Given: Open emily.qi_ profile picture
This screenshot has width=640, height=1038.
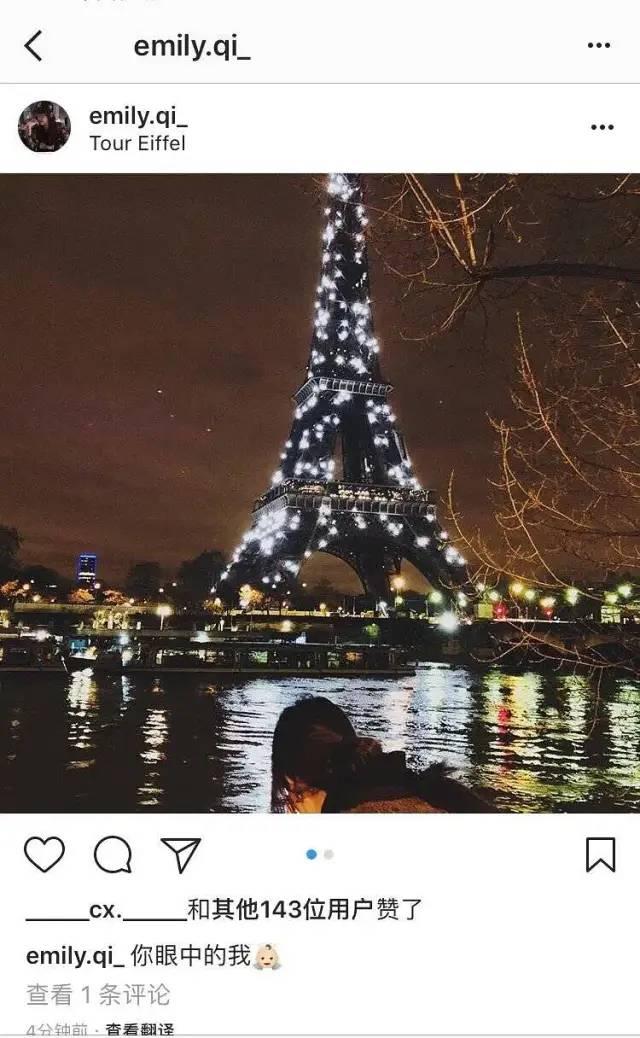Looking at the screenshot, I should coord(44,126).
